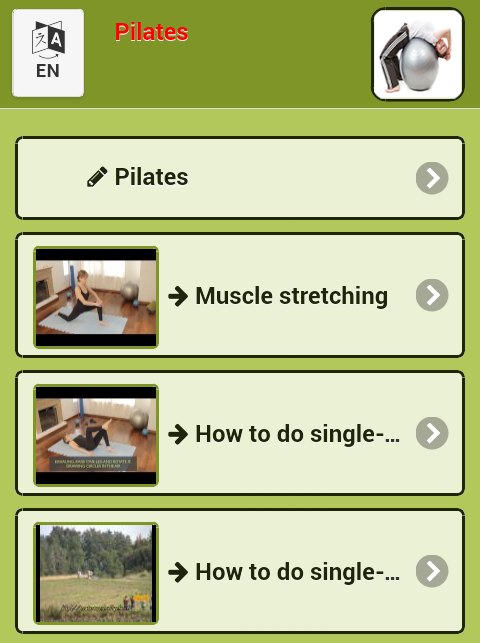This screenshot has height=643, width=480.
Task: Open the Pilates text entry row
Action: pyautogui.click(x=240, y=178)
